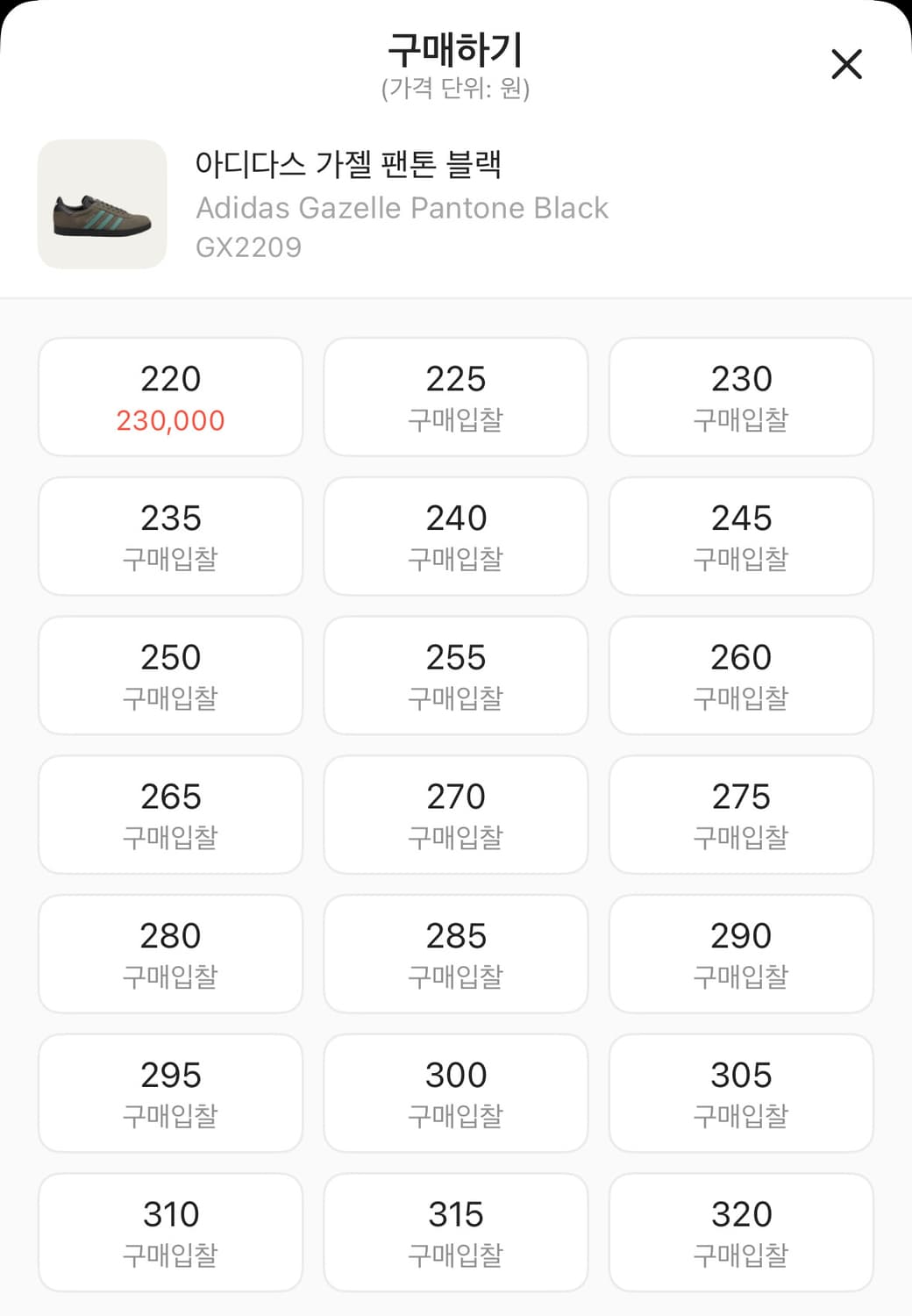
Task: Choose size 265 구매입찰
Action: pyautogui.click(x=169, y=815)
